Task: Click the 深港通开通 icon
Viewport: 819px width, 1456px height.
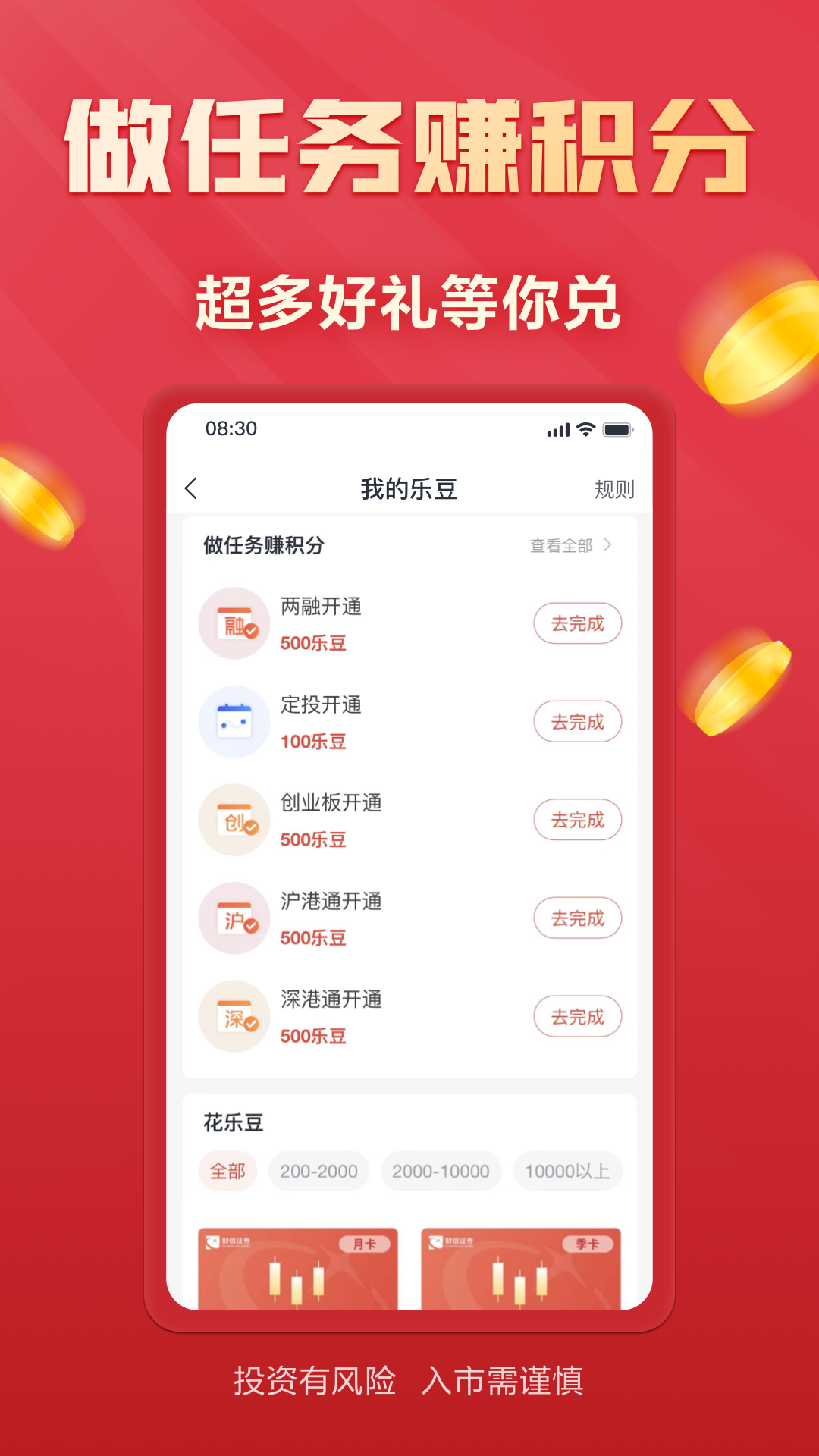Action: pyautogui.click(x=234, y=1016)
